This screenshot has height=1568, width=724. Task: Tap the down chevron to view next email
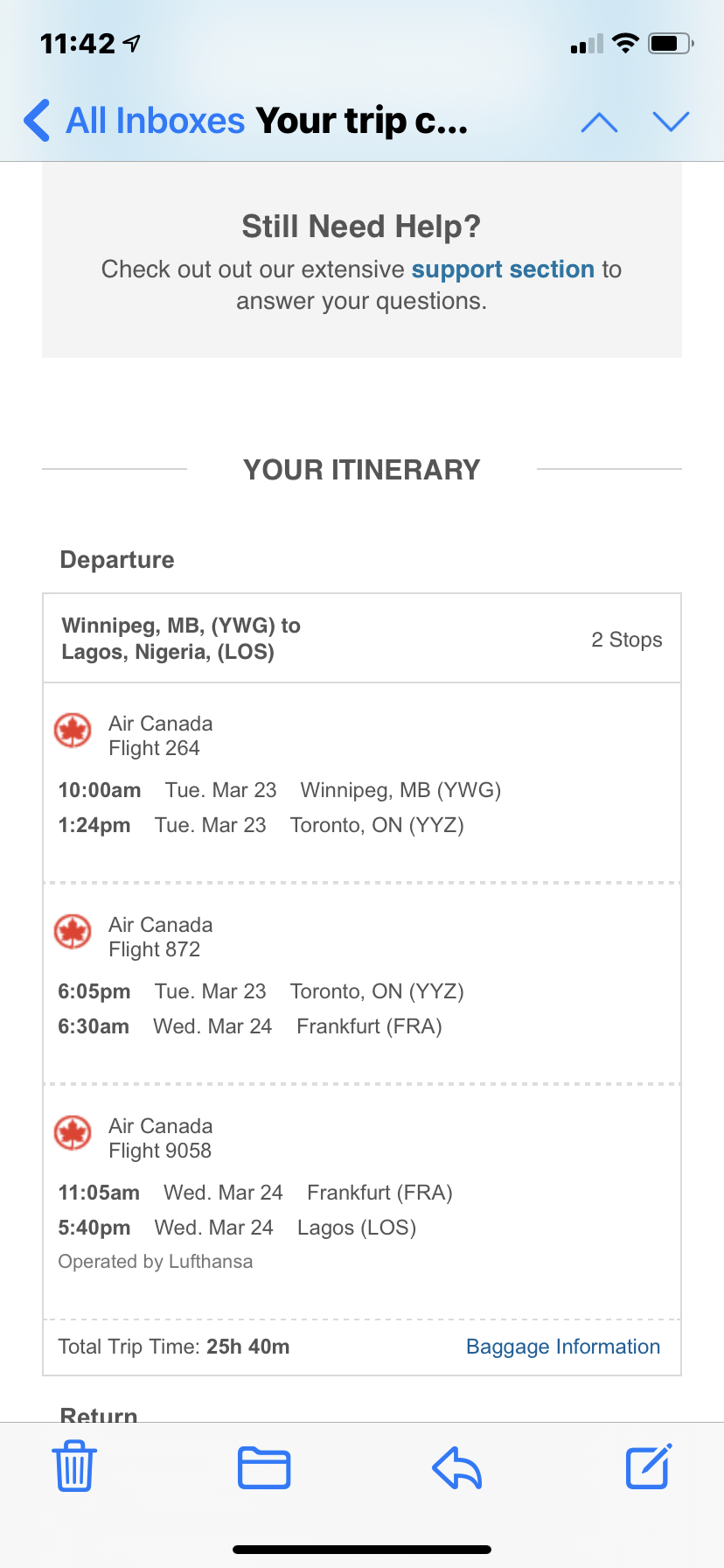click(x=671, y=122)
